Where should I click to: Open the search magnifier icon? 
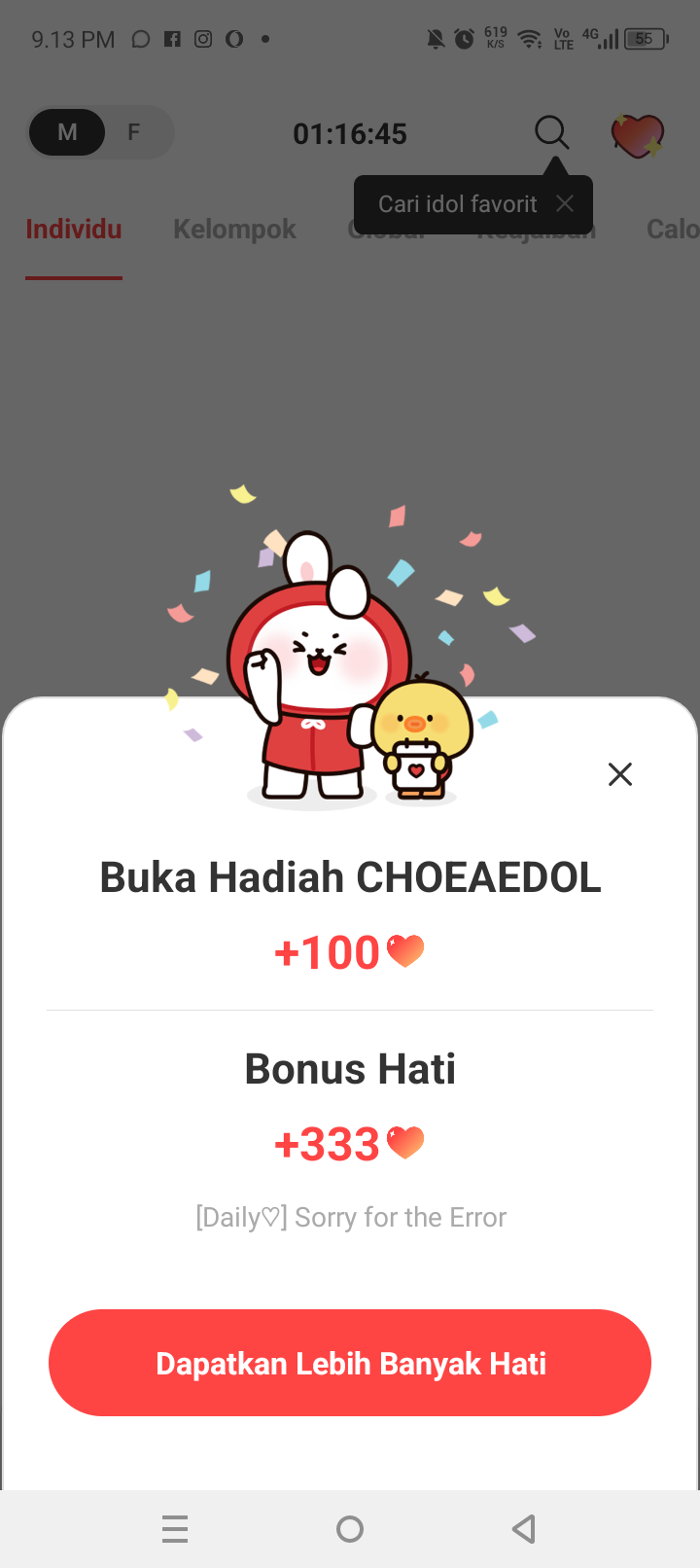pos(551,131)
